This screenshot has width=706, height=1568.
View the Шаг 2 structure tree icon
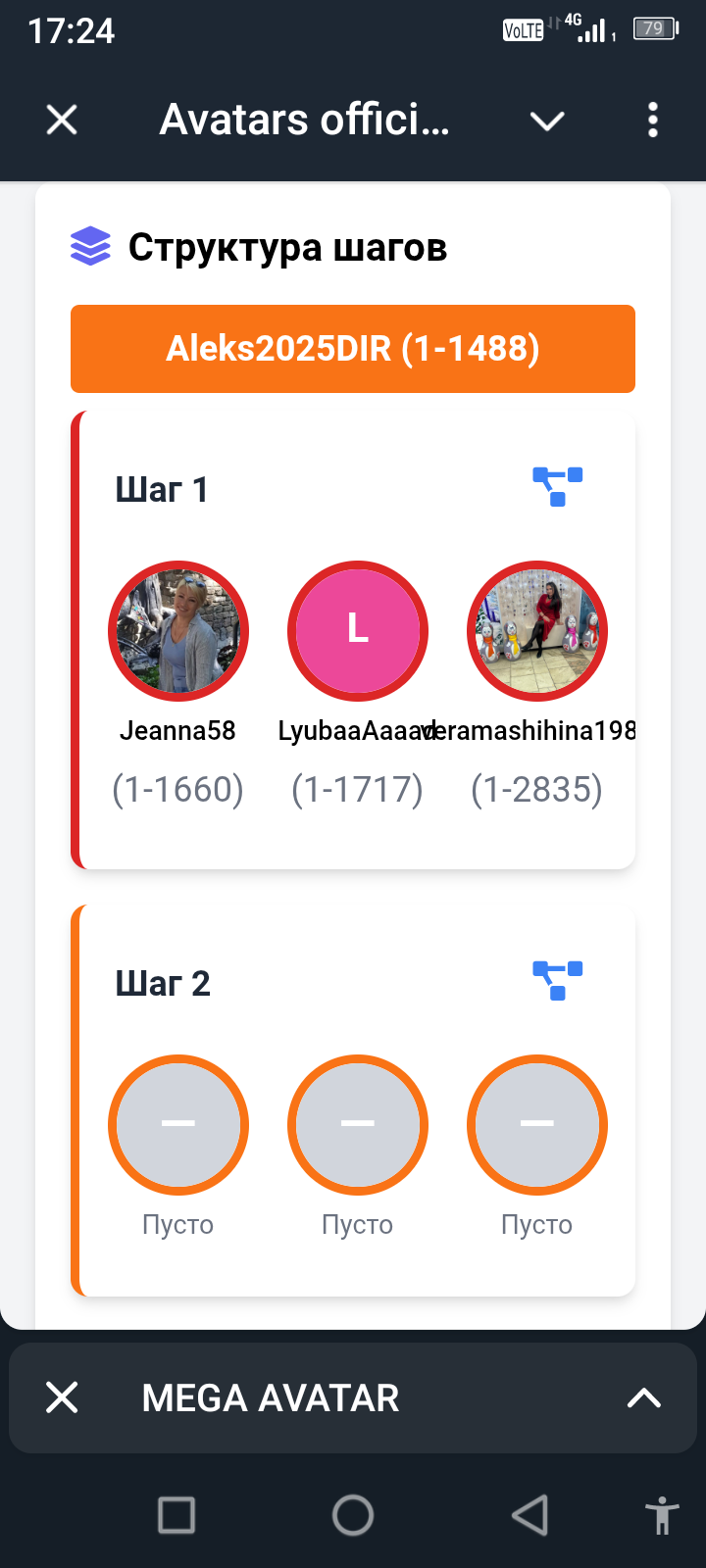pyautogui.click(x=557, y=980)
